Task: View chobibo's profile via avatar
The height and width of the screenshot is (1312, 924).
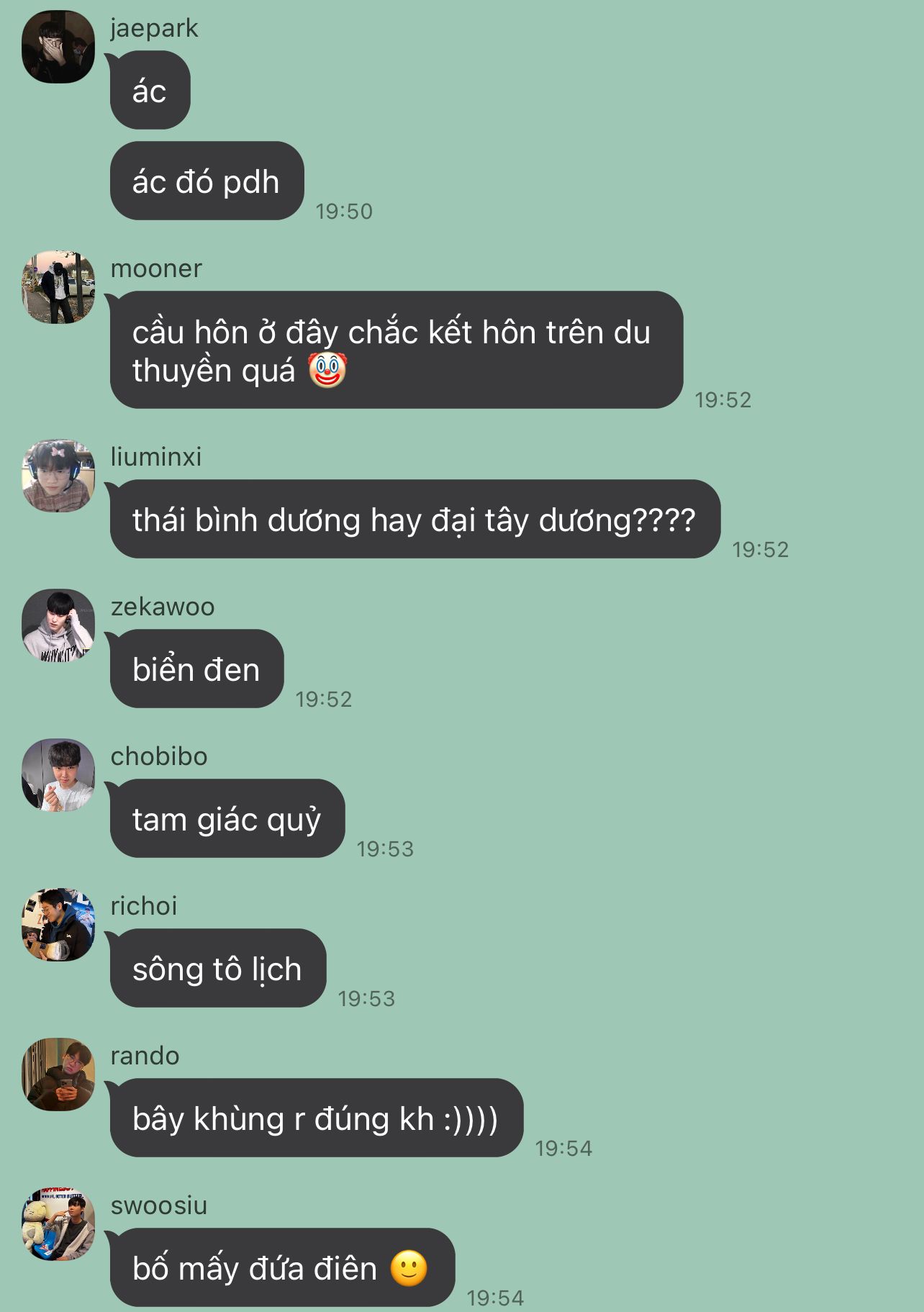Action: tap(58, 775)
